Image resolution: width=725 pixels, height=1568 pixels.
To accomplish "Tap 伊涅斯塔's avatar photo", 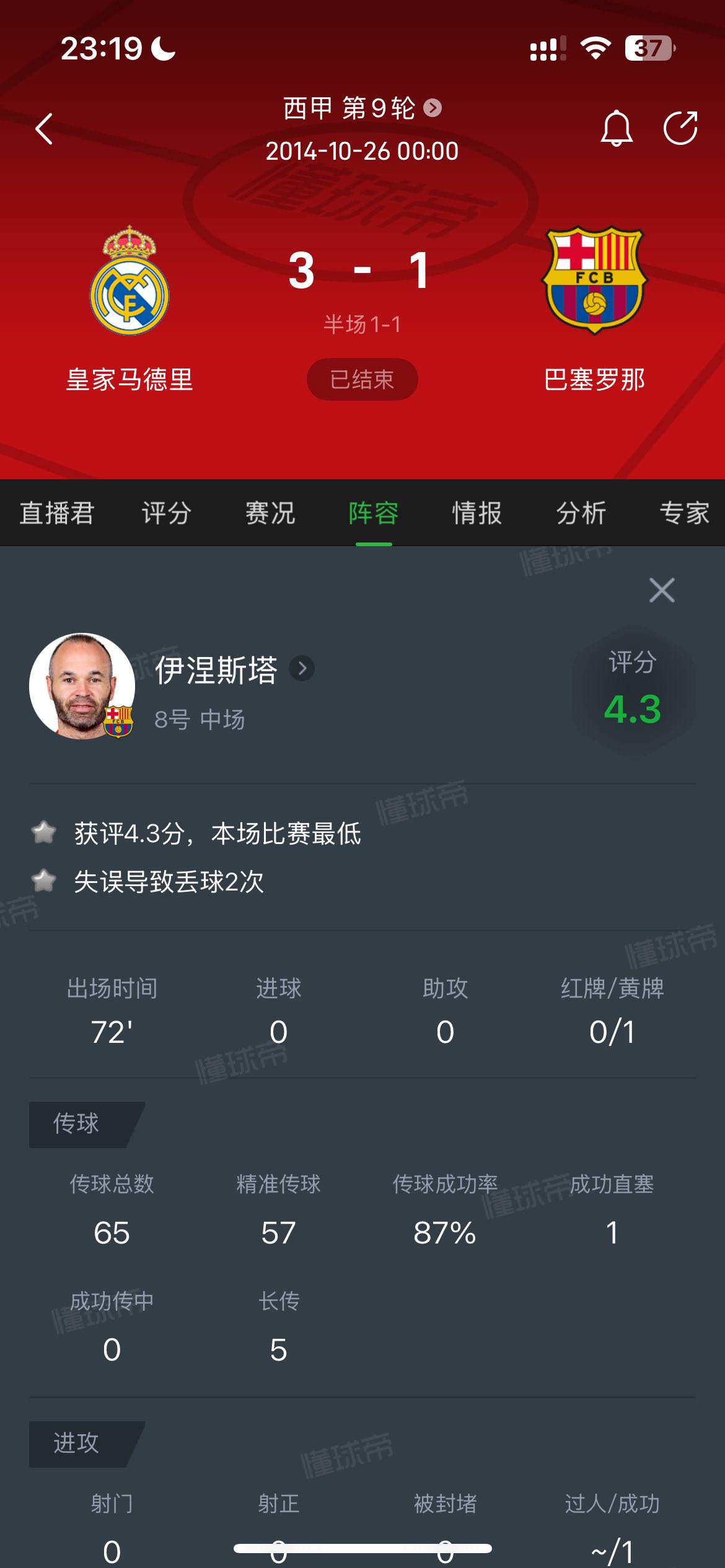I will [82, 686].
